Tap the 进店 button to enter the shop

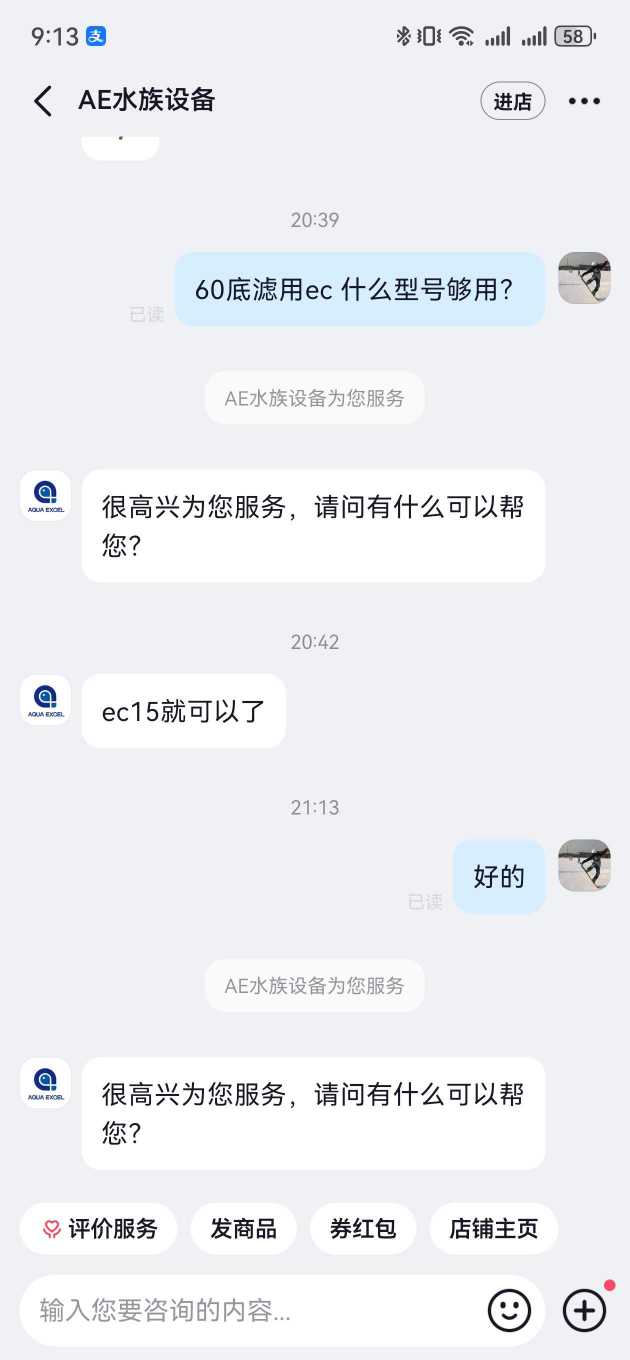click(512, 101)
